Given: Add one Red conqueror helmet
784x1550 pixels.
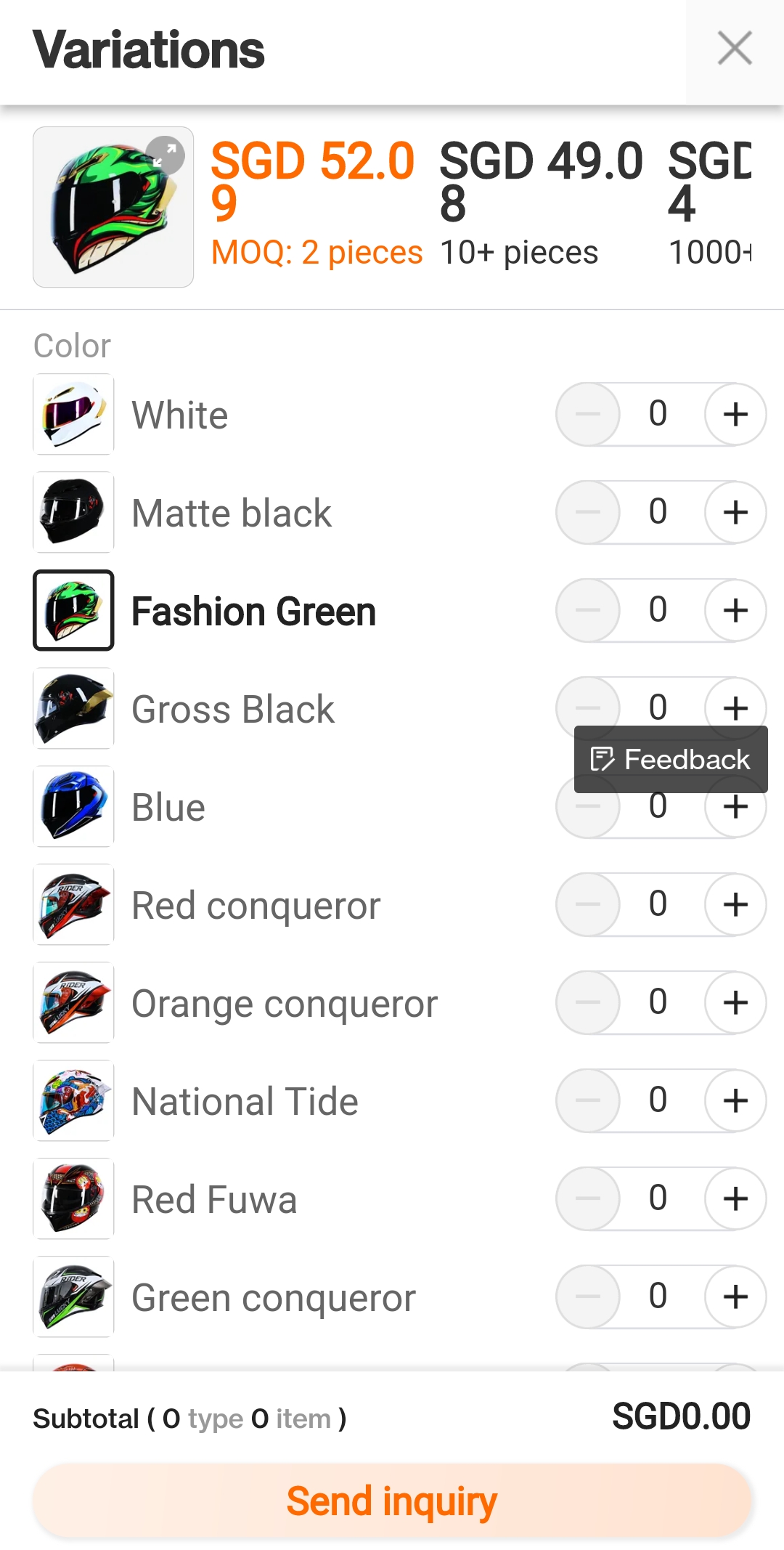Looking at the screenshot, I should tap(735, 904).
